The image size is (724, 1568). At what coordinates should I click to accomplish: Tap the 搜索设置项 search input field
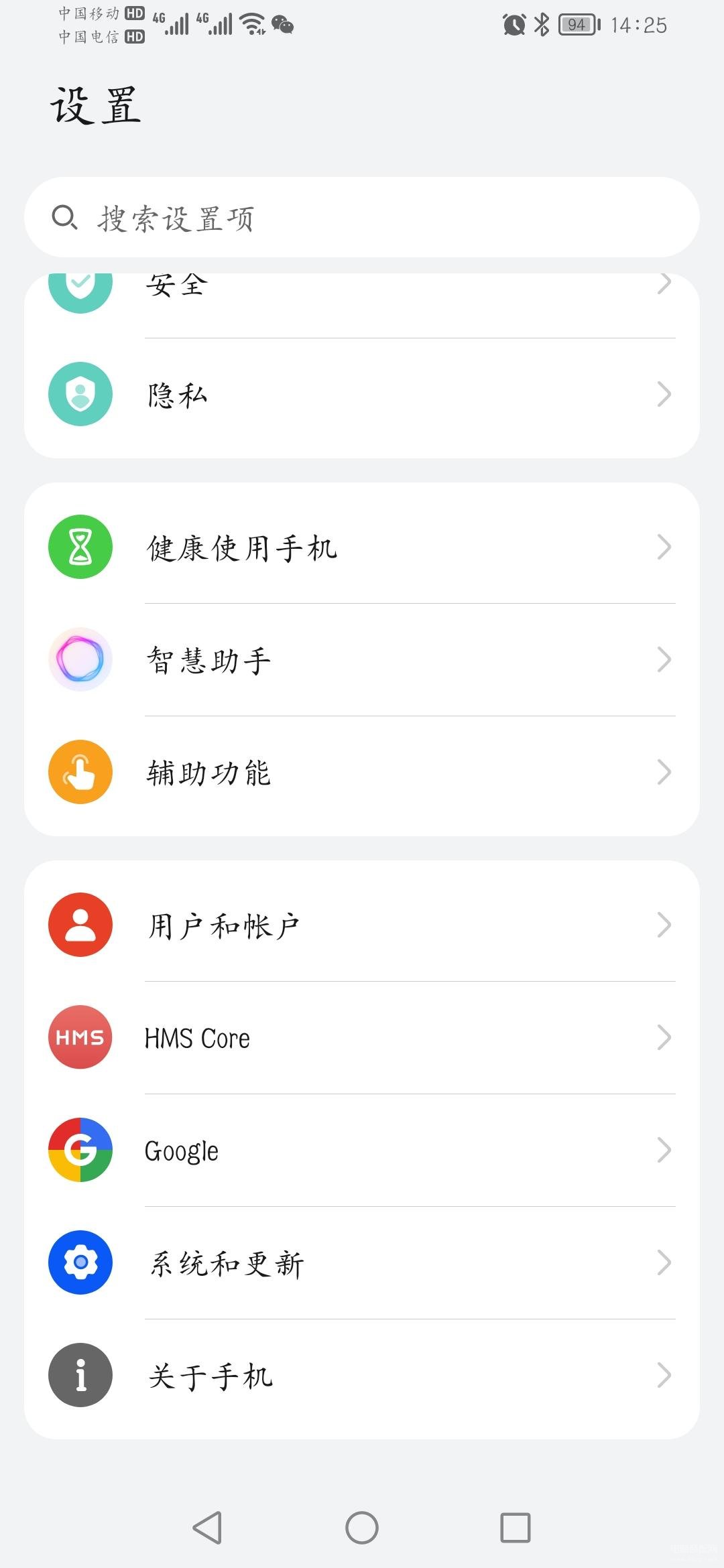click(x=362, y=217)
